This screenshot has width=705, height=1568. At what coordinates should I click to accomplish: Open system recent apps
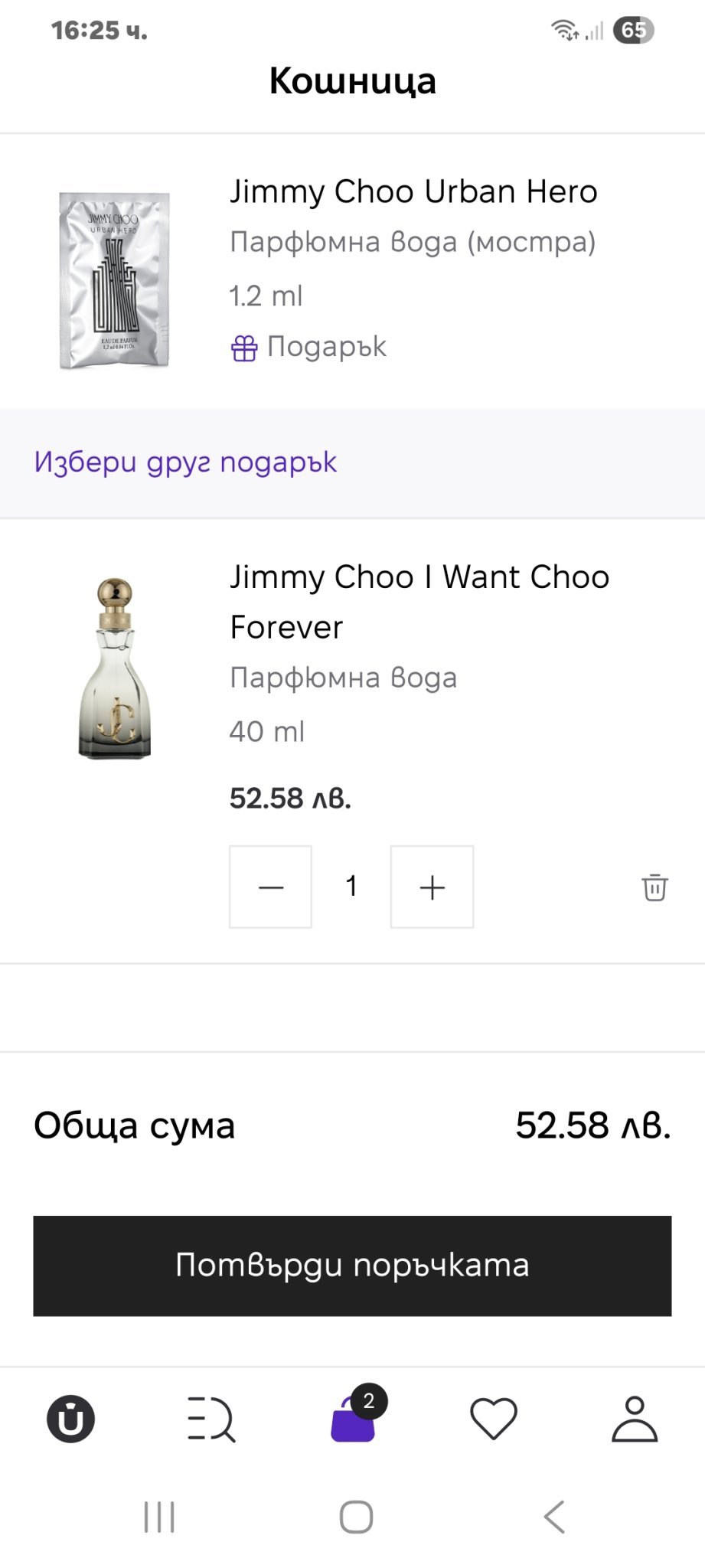(159, 1517)
